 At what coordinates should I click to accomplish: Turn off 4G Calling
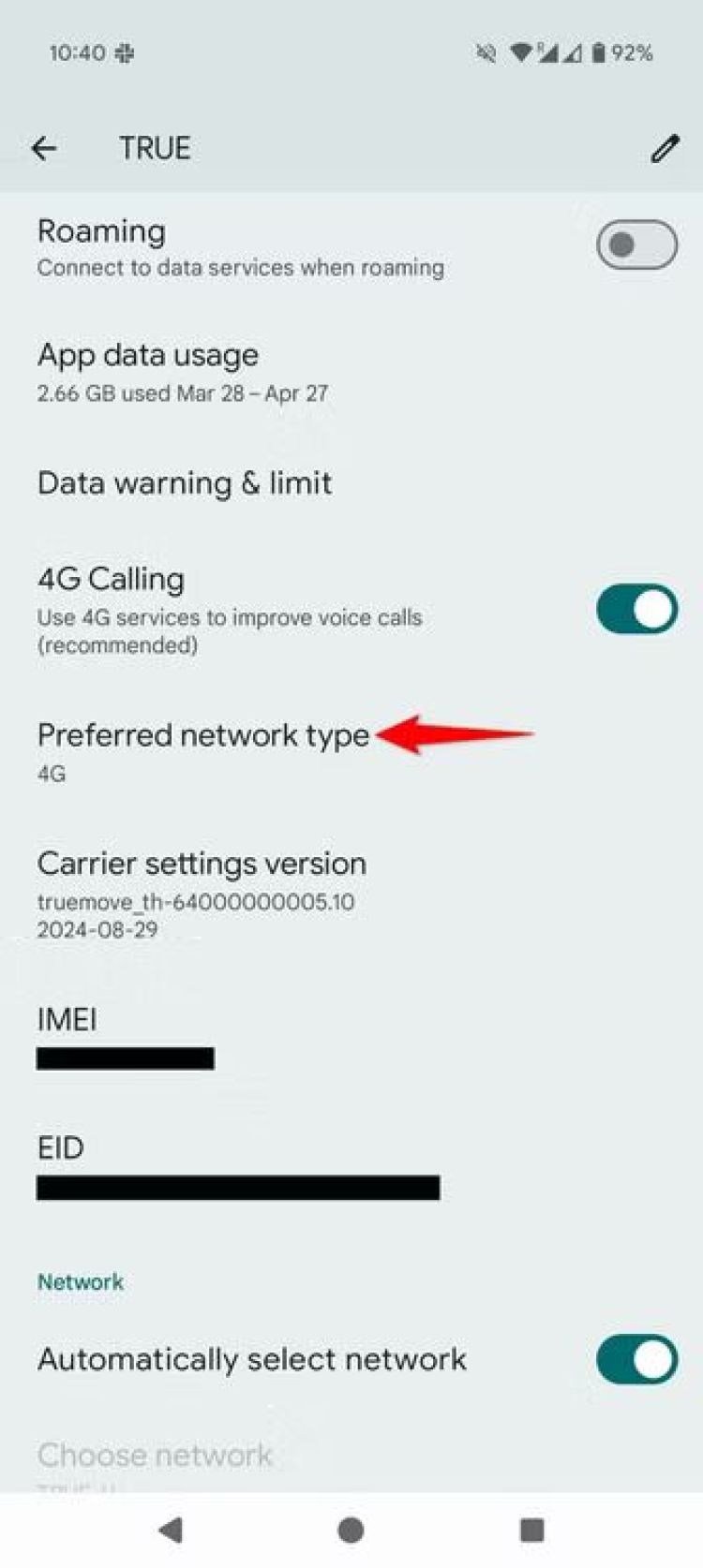pyautogui.click(x=636, y=610)
